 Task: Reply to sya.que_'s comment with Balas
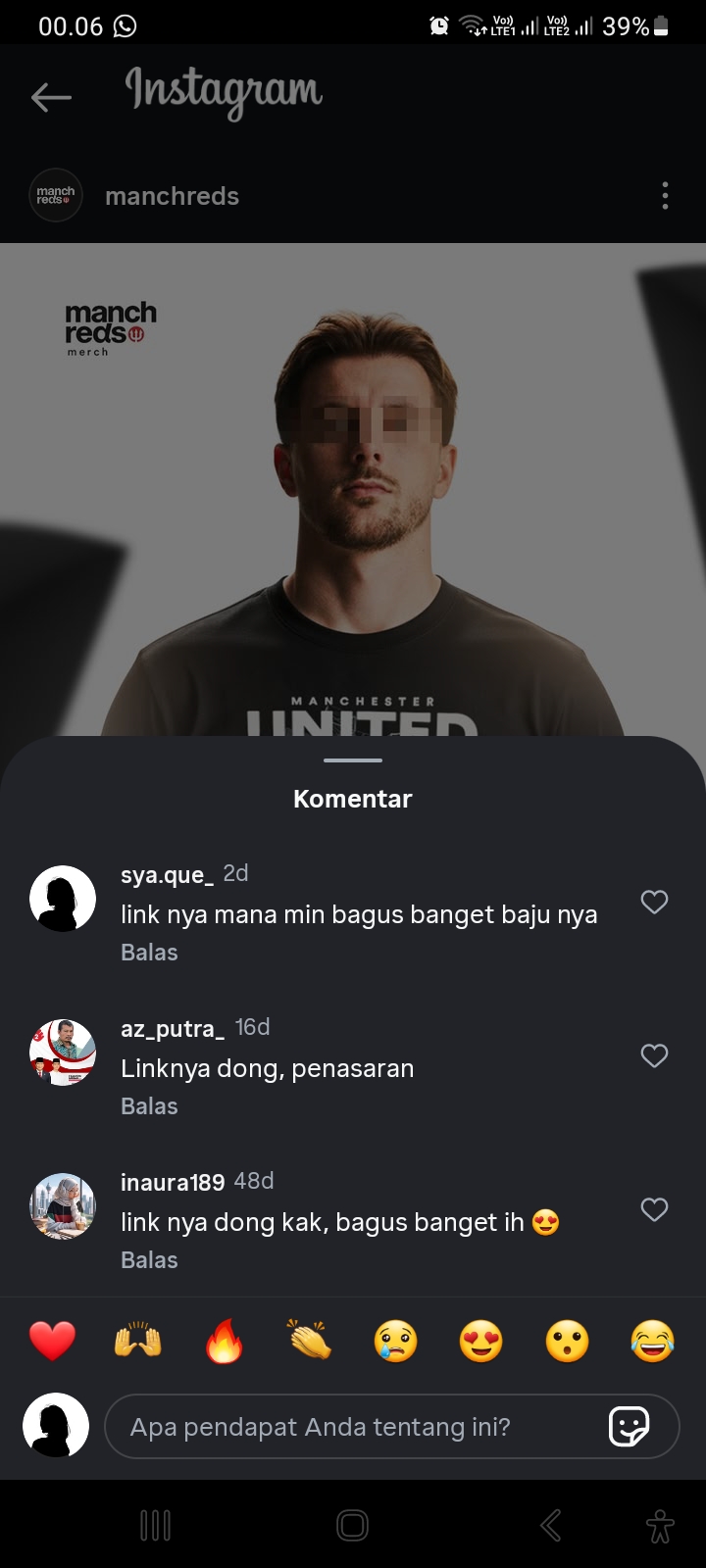pyautogui.click(x=149, y=953)
